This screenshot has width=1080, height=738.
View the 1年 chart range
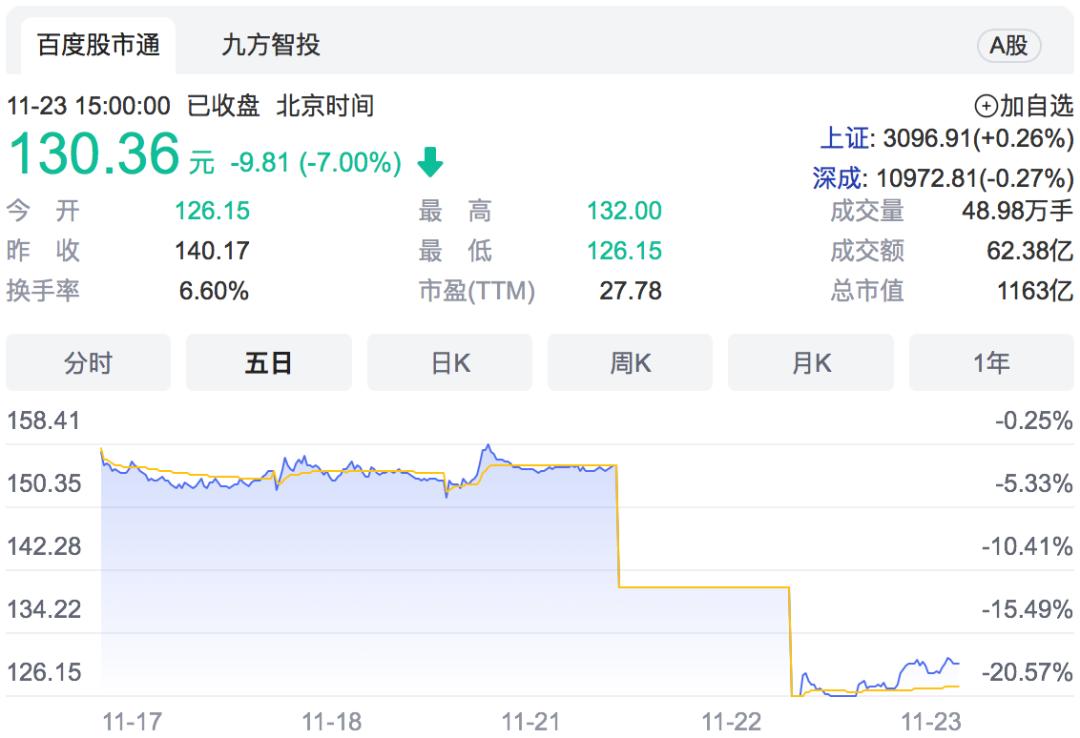[991, 362]
